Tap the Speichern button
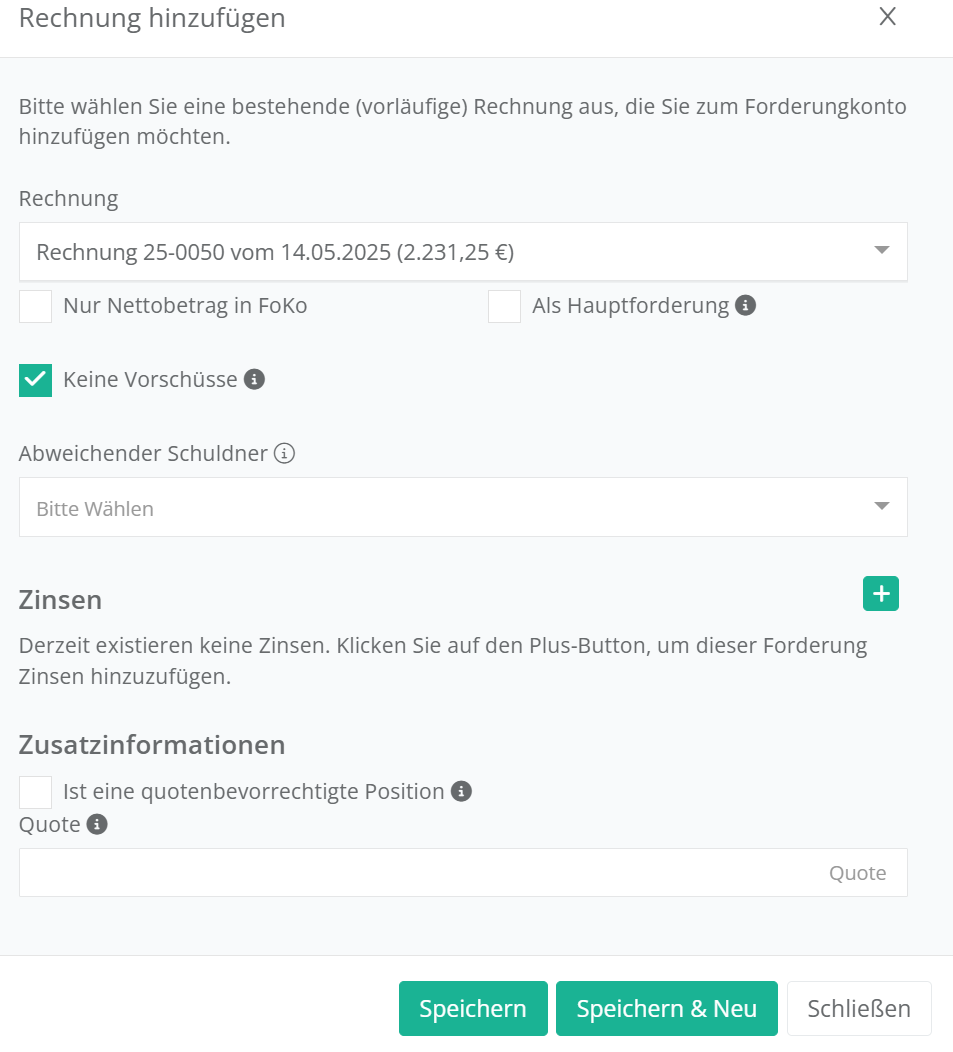The width and height of the screenshot is (953, 1052). 473,1008
